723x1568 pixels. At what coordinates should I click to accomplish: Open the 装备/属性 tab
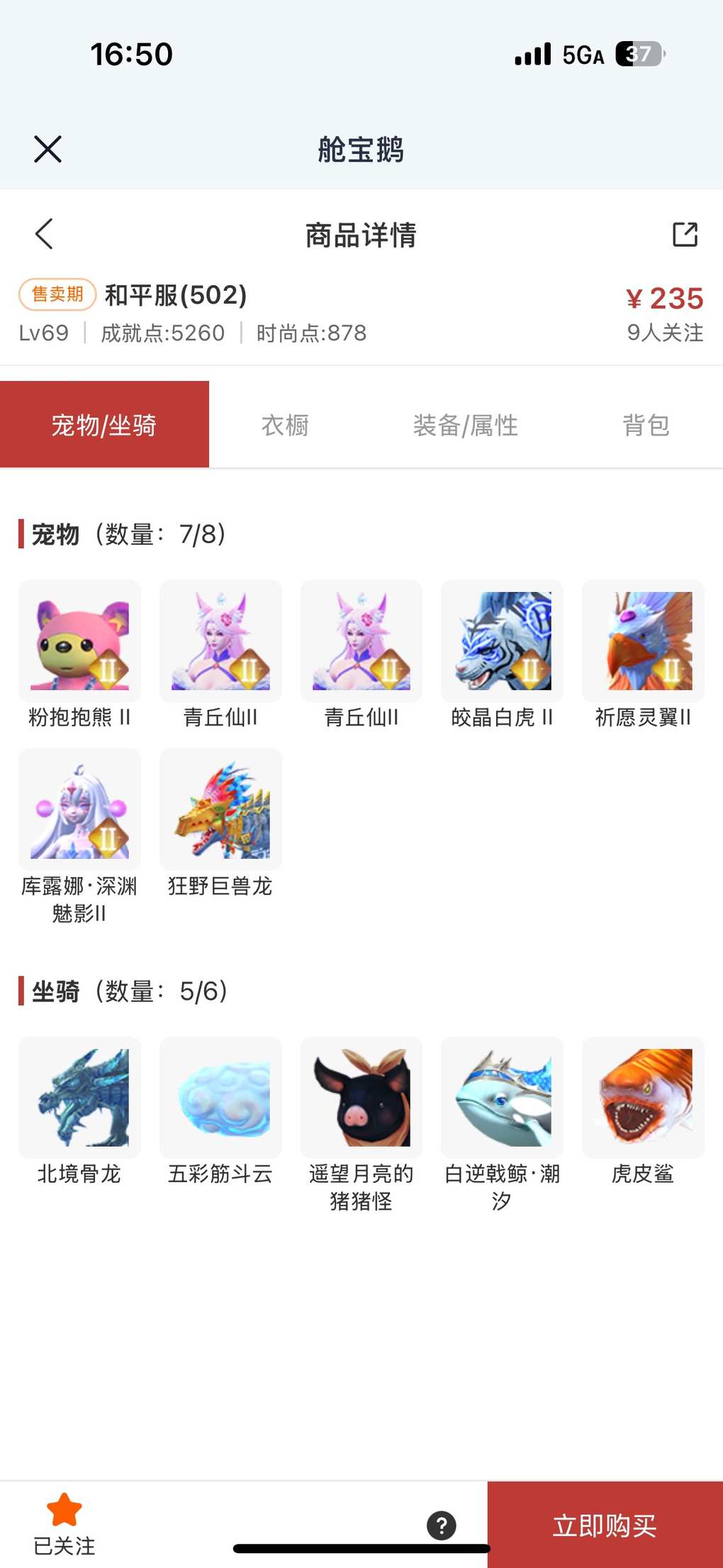[x=465, y=425]
